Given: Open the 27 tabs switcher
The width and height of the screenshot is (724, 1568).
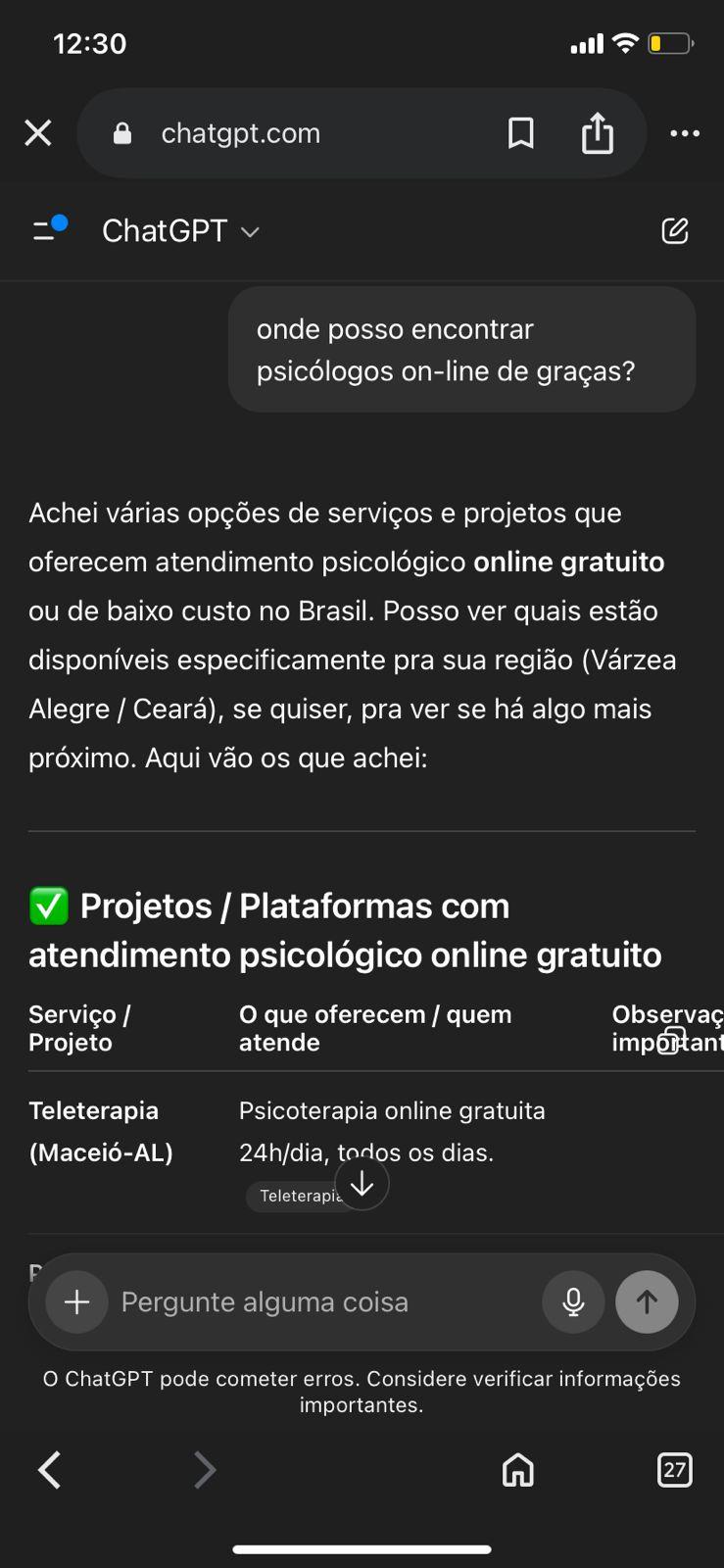Looking at the screenshot, I should [674, 1470].
